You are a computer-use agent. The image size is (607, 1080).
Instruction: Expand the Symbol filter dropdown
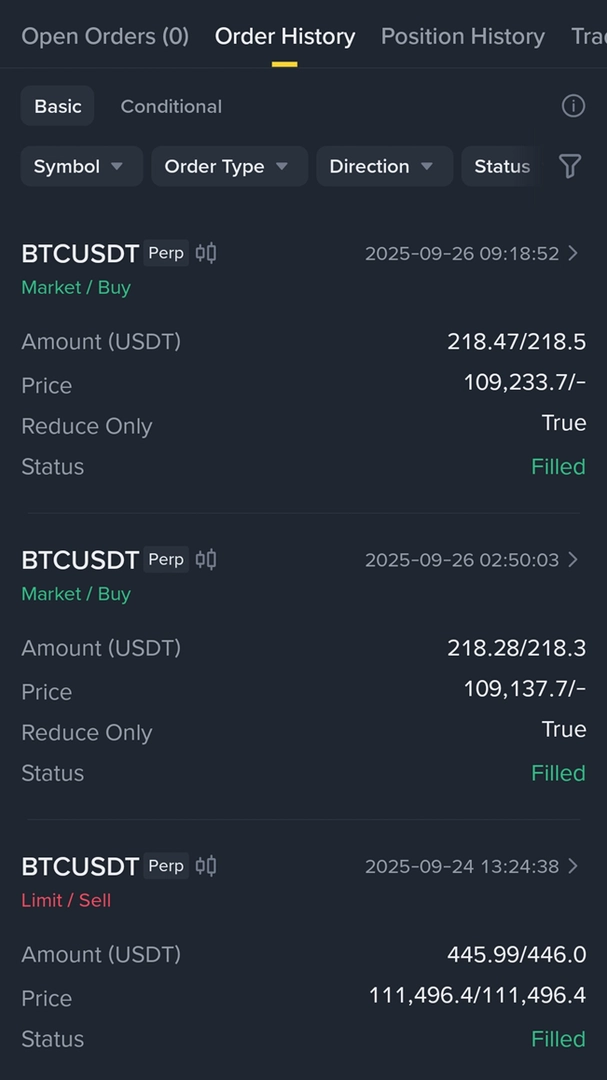81,166
